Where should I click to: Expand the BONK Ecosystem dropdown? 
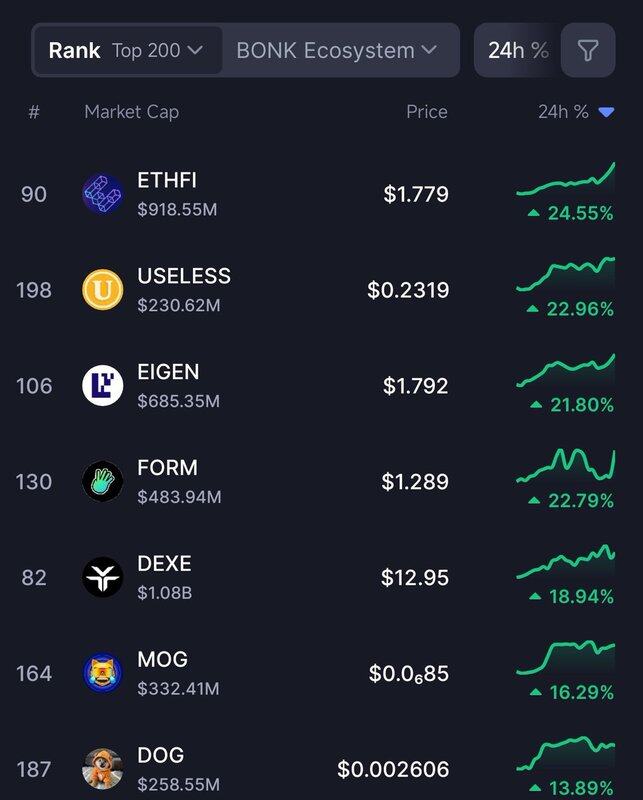[337, 50]
